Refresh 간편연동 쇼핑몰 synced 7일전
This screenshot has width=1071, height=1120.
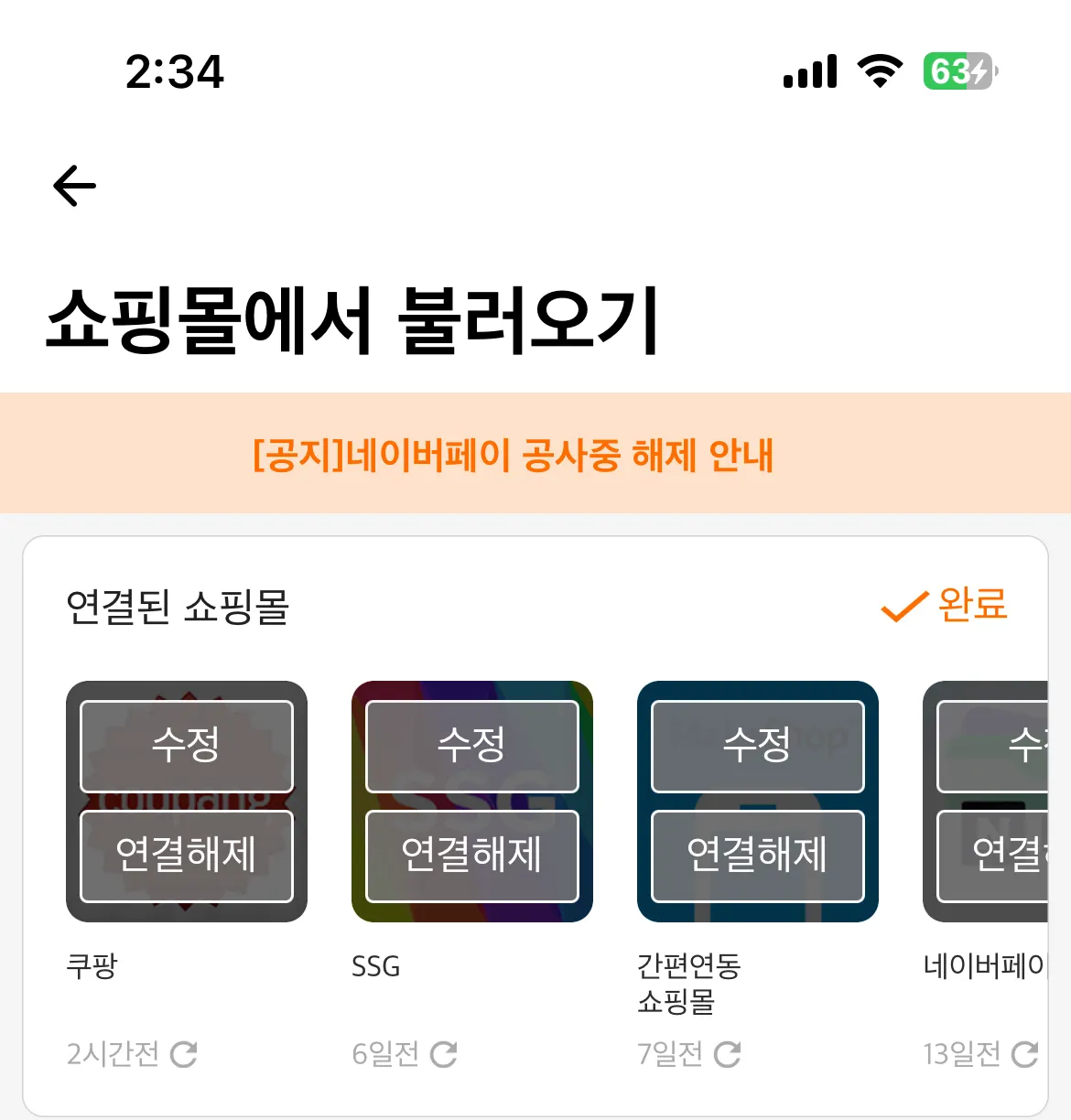point(728,1054)
